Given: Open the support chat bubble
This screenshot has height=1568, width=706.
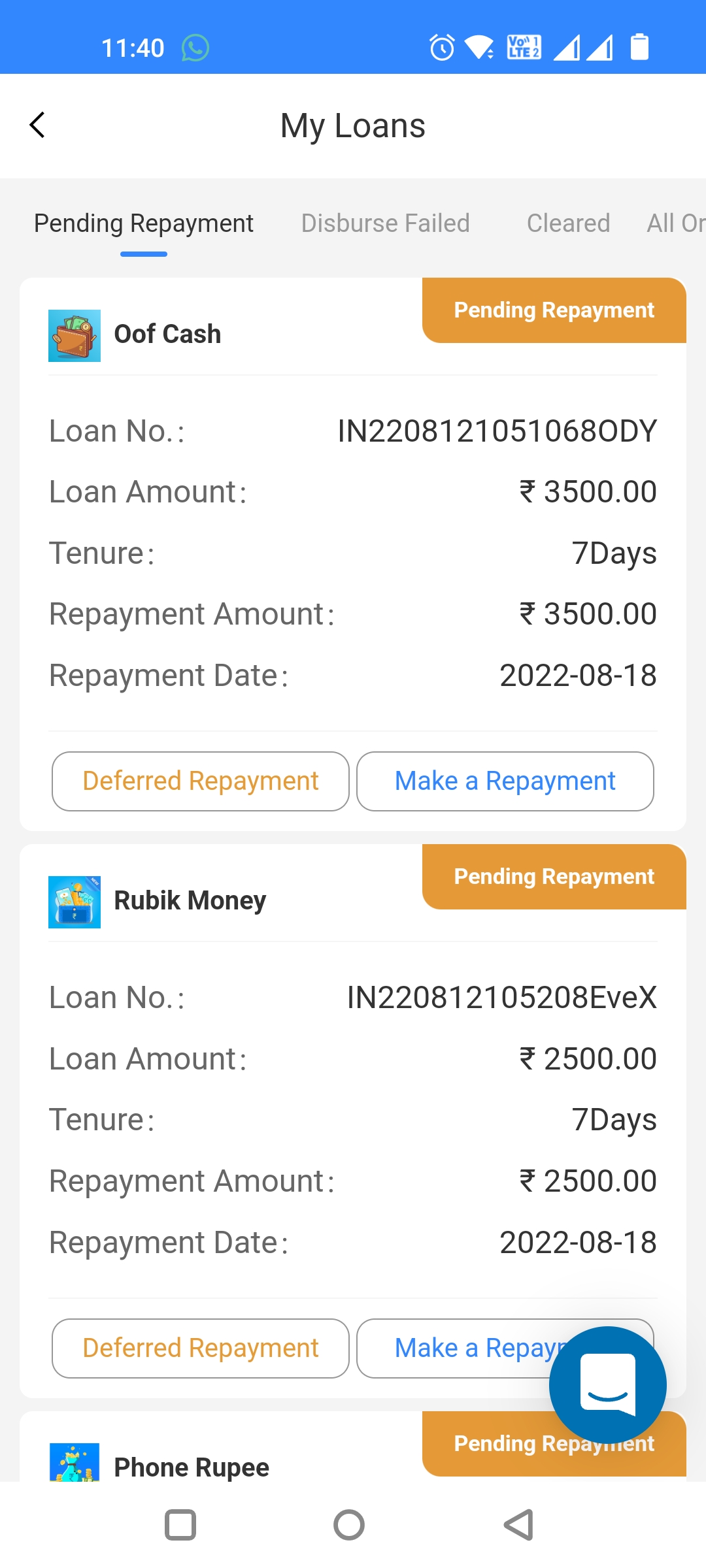Looking at the screenshot, I should pos(607,1384).
